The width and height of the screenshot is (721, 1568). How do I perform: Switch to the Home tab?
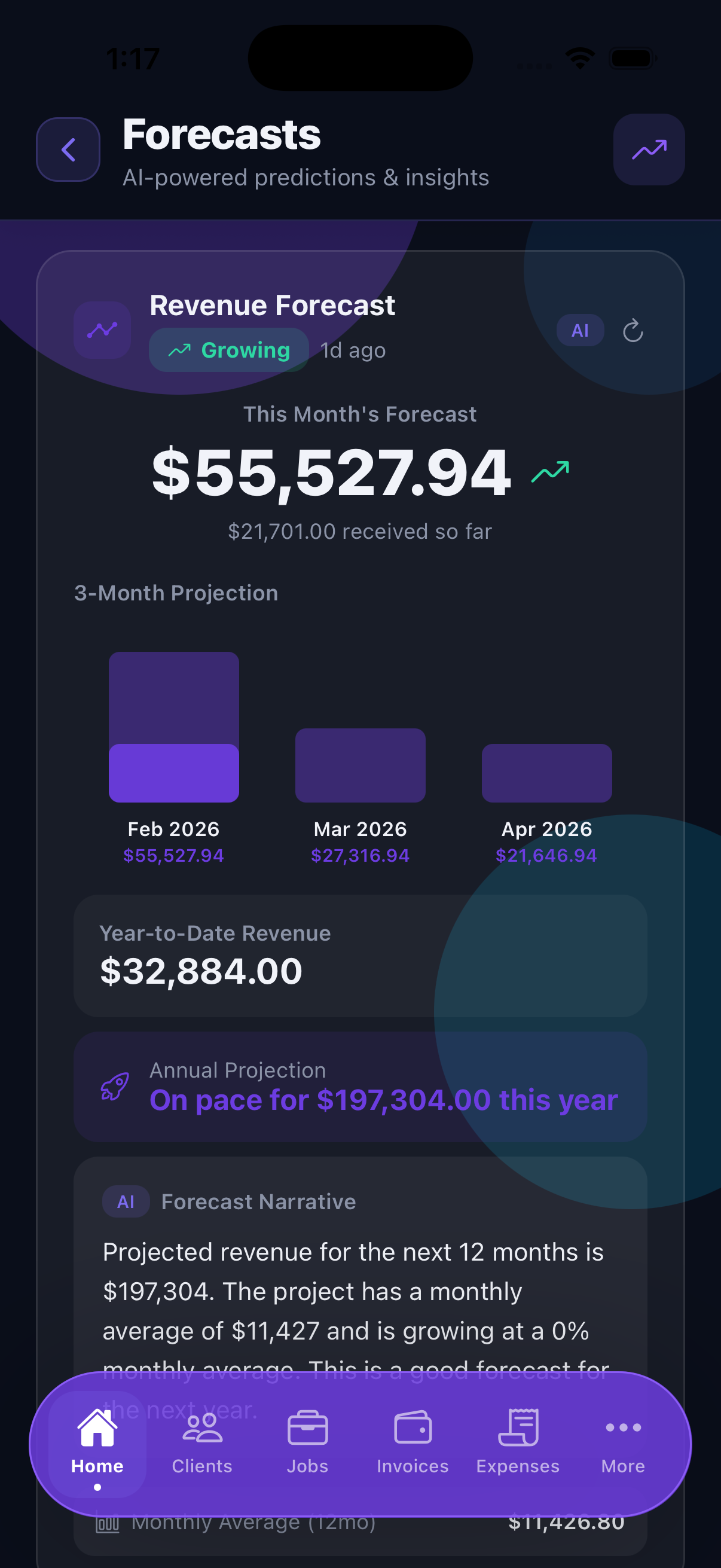[x=97, y=1442]
